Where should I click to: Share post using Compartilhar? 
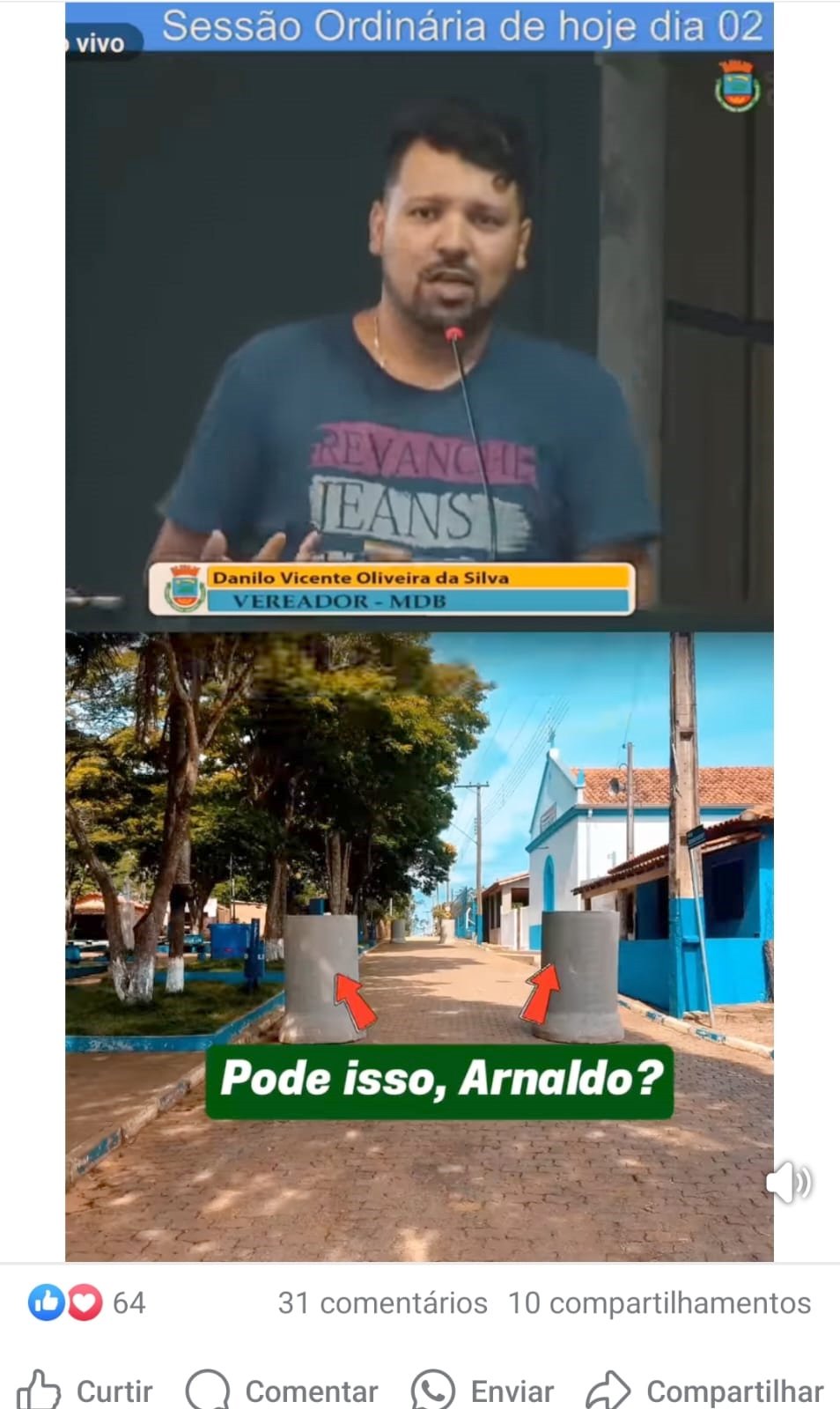[705, 1390]
